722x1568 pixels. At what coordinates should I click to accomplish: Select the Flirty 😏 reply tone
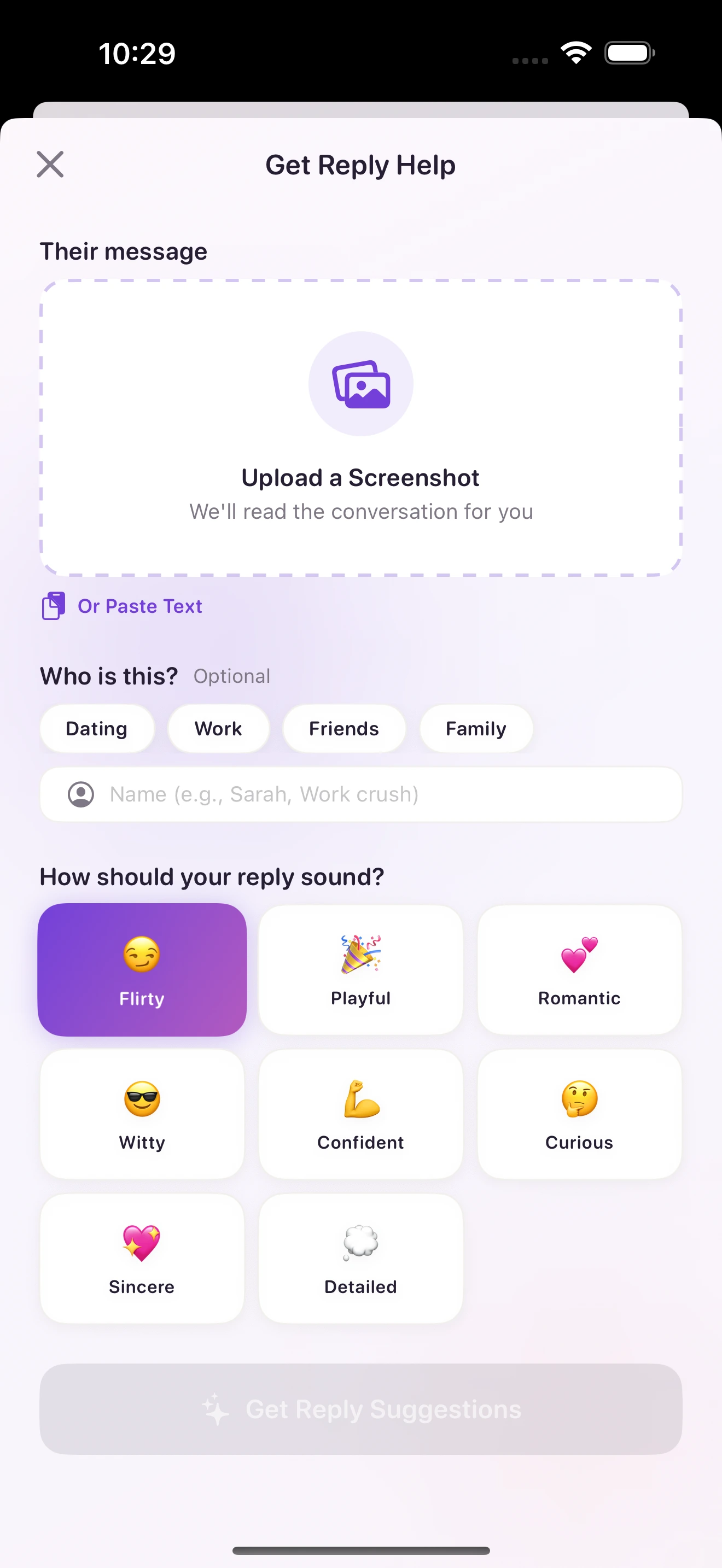click(x=142, y=969)
